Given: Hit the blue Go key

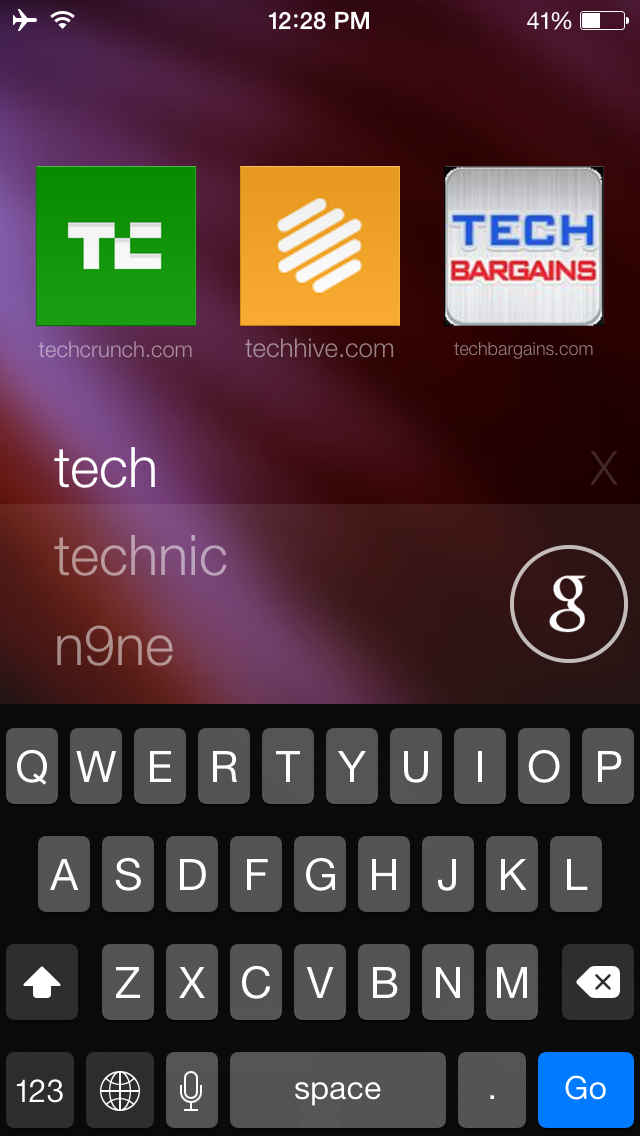Looking at the screenshot, I should click(x=585, y=1088).
